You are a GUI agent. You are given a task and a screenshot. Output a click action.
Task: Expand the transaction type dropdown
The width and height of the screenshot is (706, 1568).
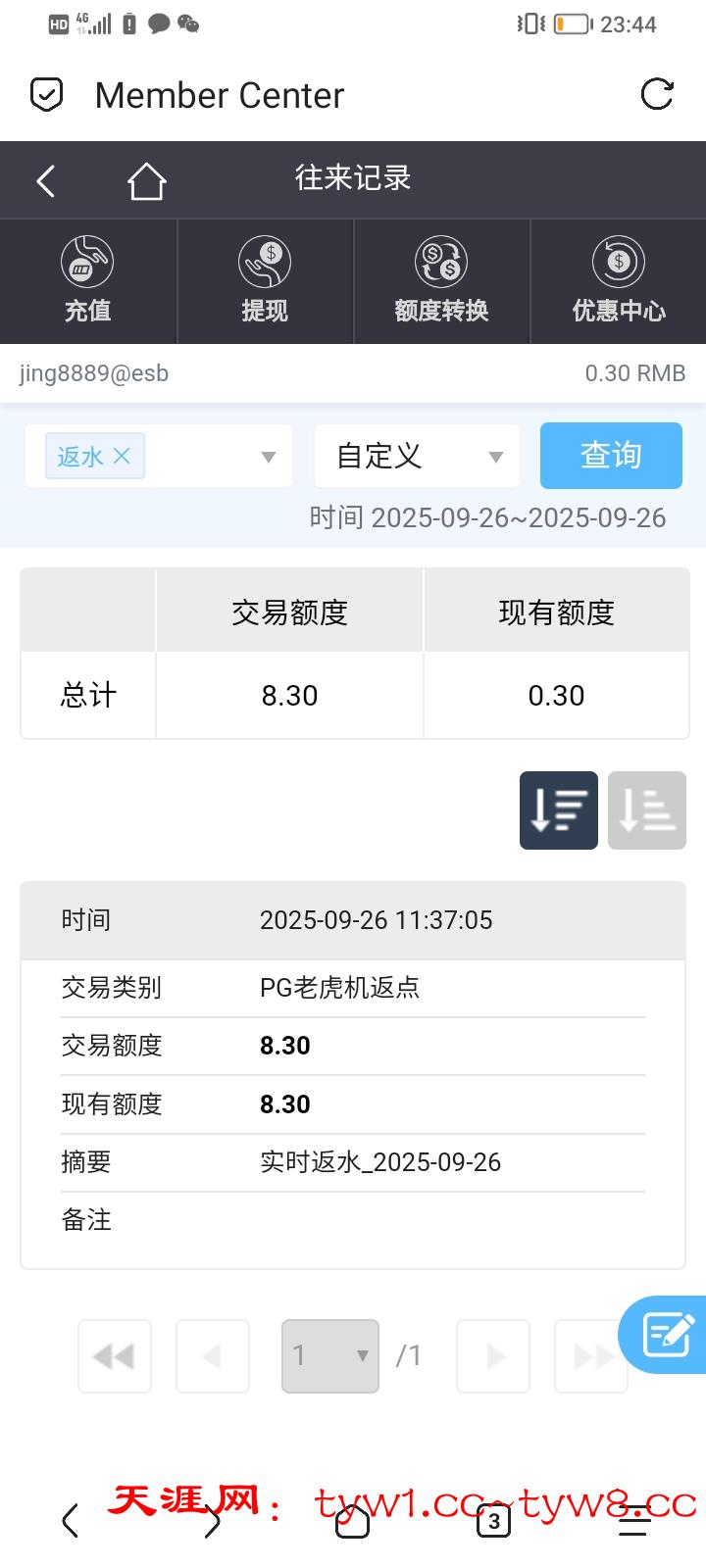point(268,457)
